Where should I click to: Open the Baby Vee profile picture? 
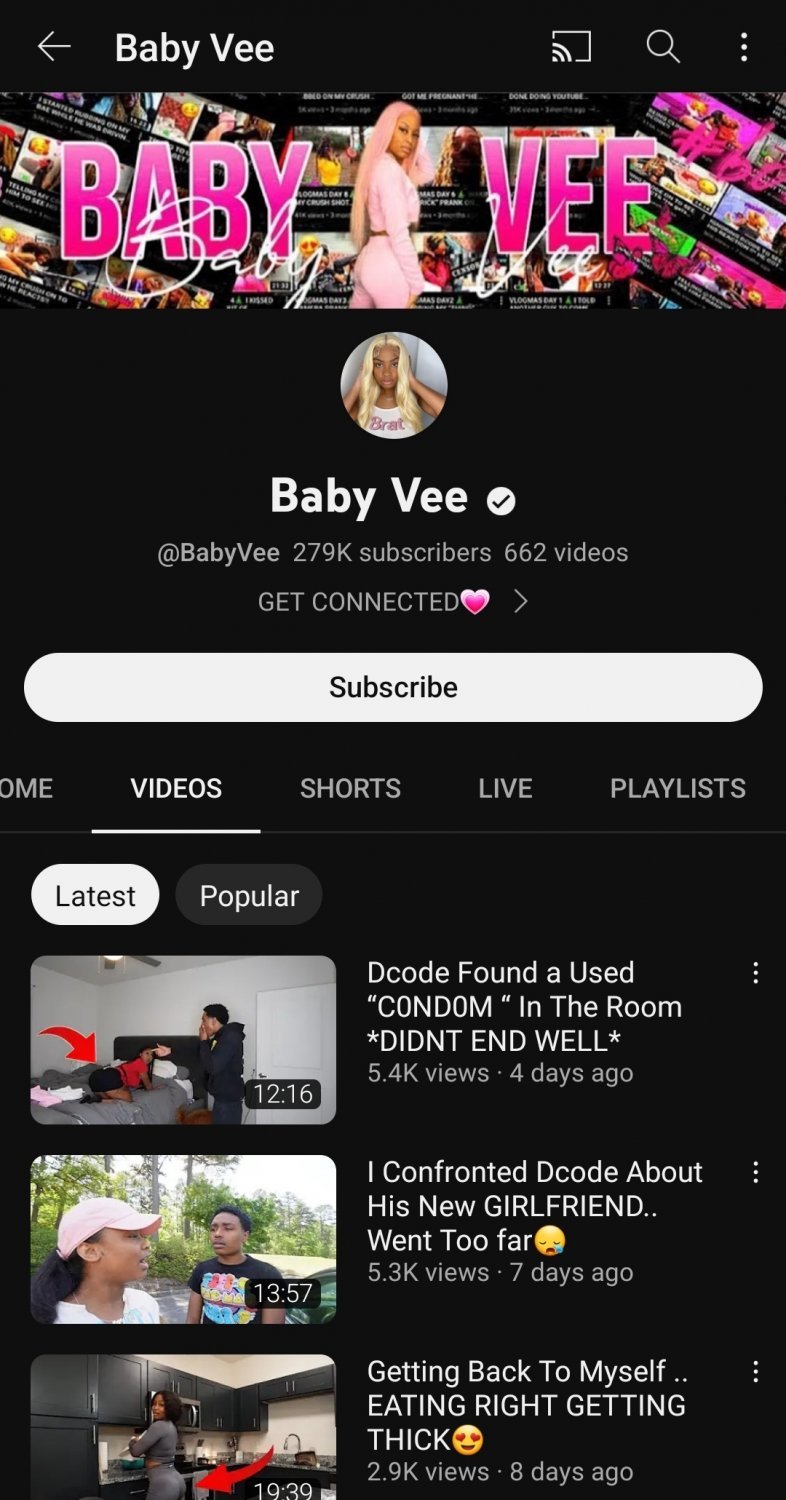pos(393,386)
